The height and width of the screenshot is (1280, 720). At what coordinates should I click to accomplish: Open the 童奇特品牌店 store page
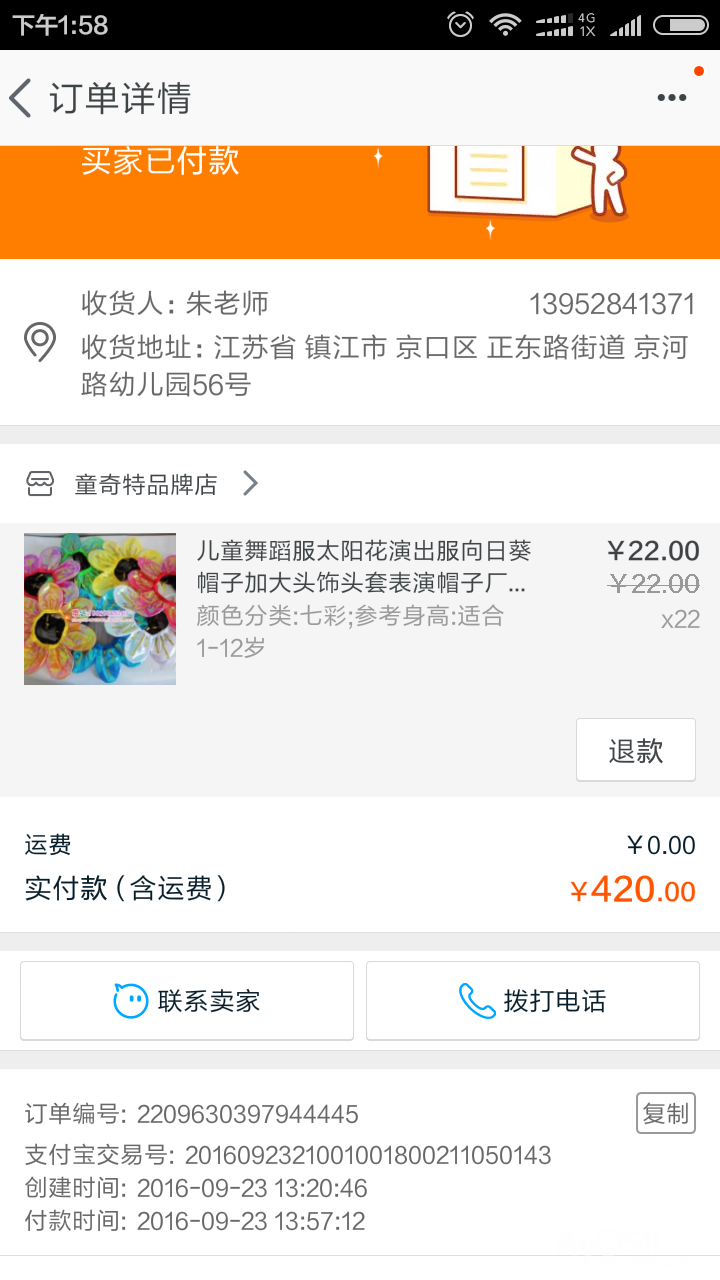[x=145, y=485]
